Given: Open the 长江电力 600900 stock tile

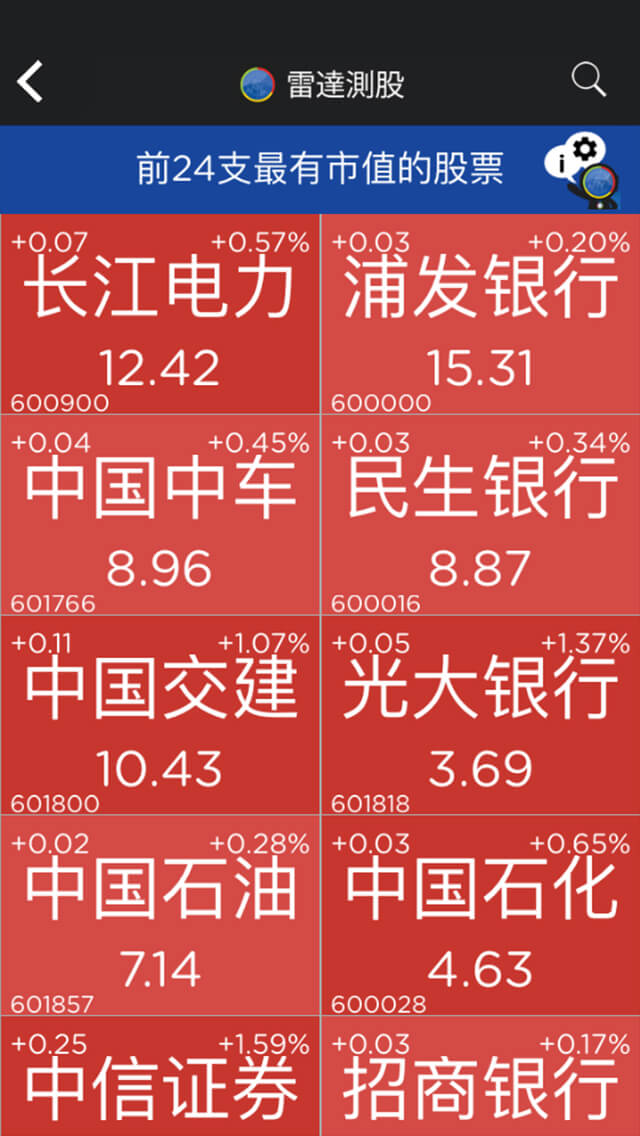Looking at the screenshot, I should pos(159,314).
